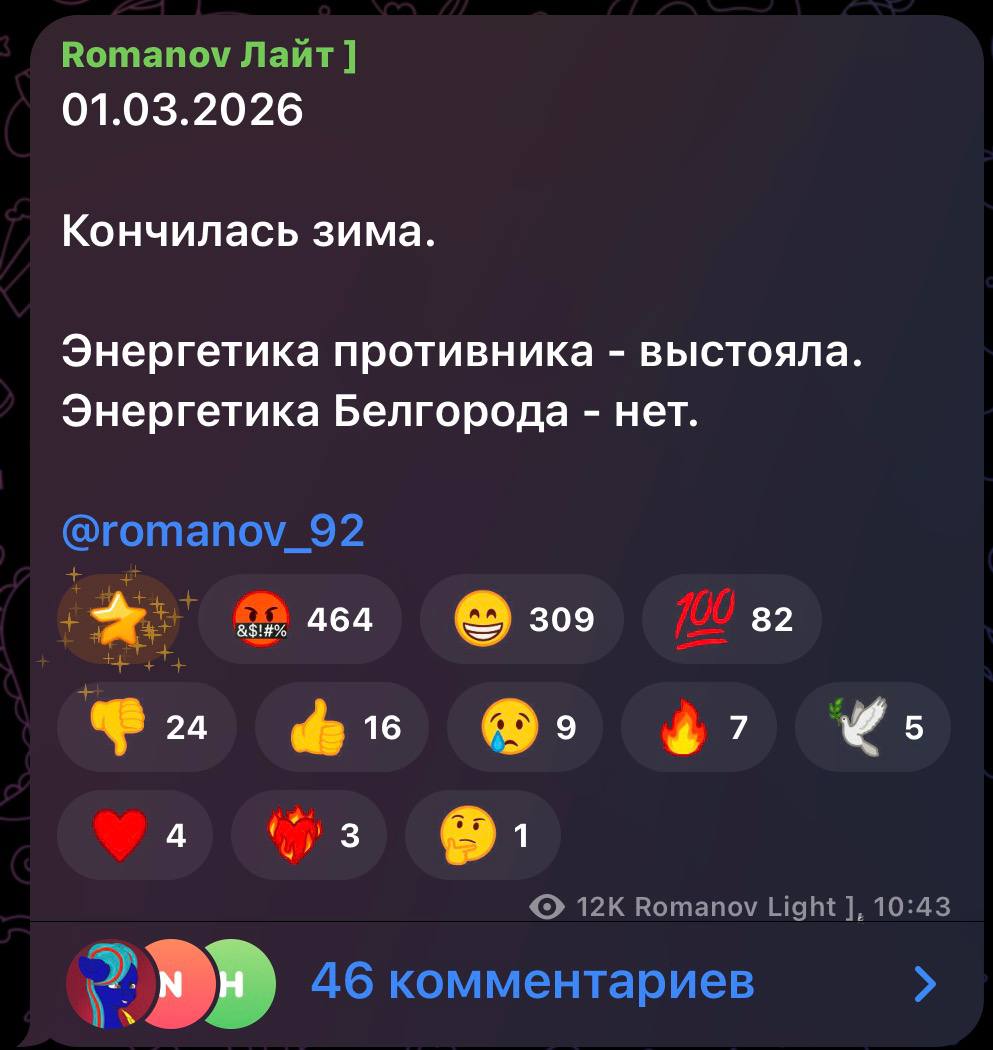Add a paid star reaction
This screenshot has height=1050, width=993.
point(118,620)
